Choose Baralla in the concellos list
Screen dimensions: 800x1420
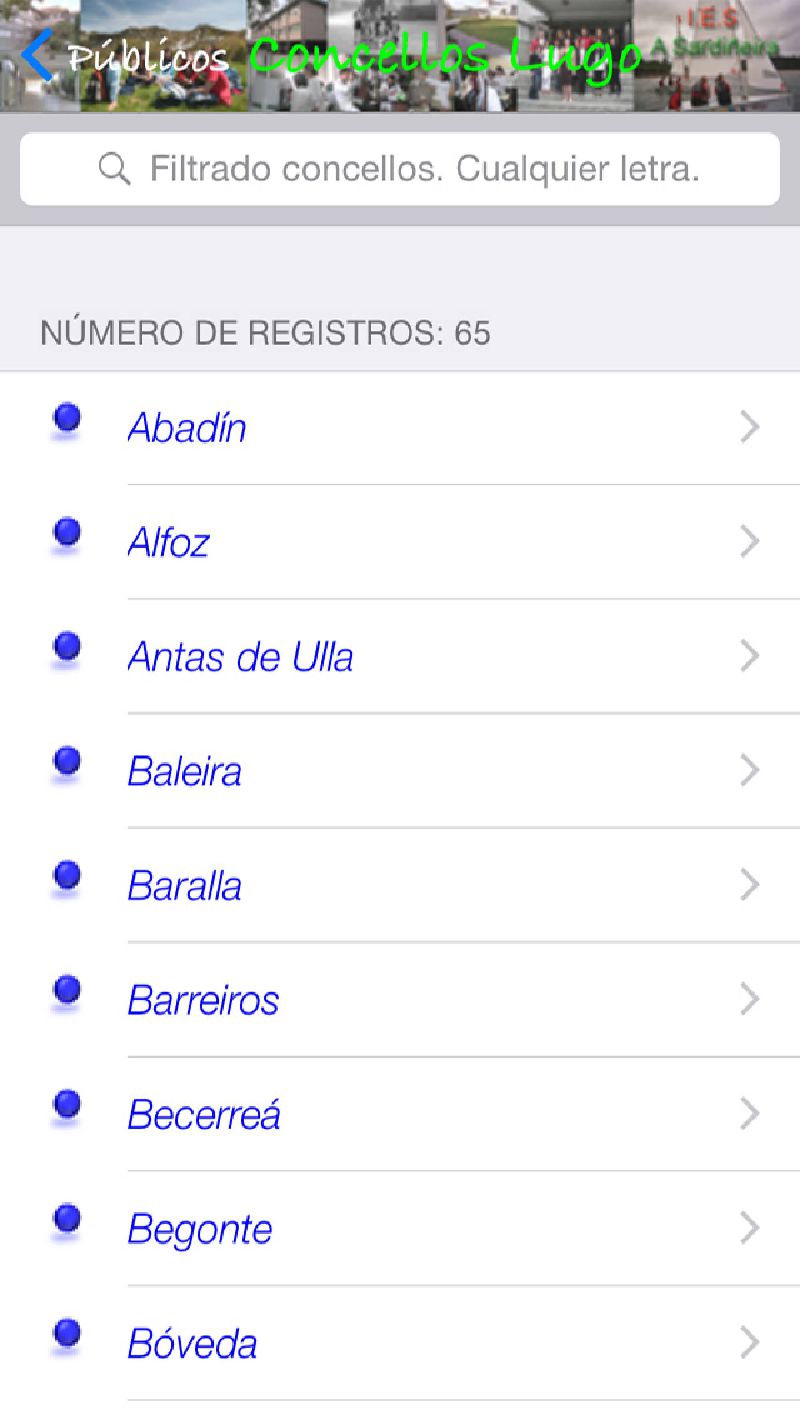[x=400, y=885]
